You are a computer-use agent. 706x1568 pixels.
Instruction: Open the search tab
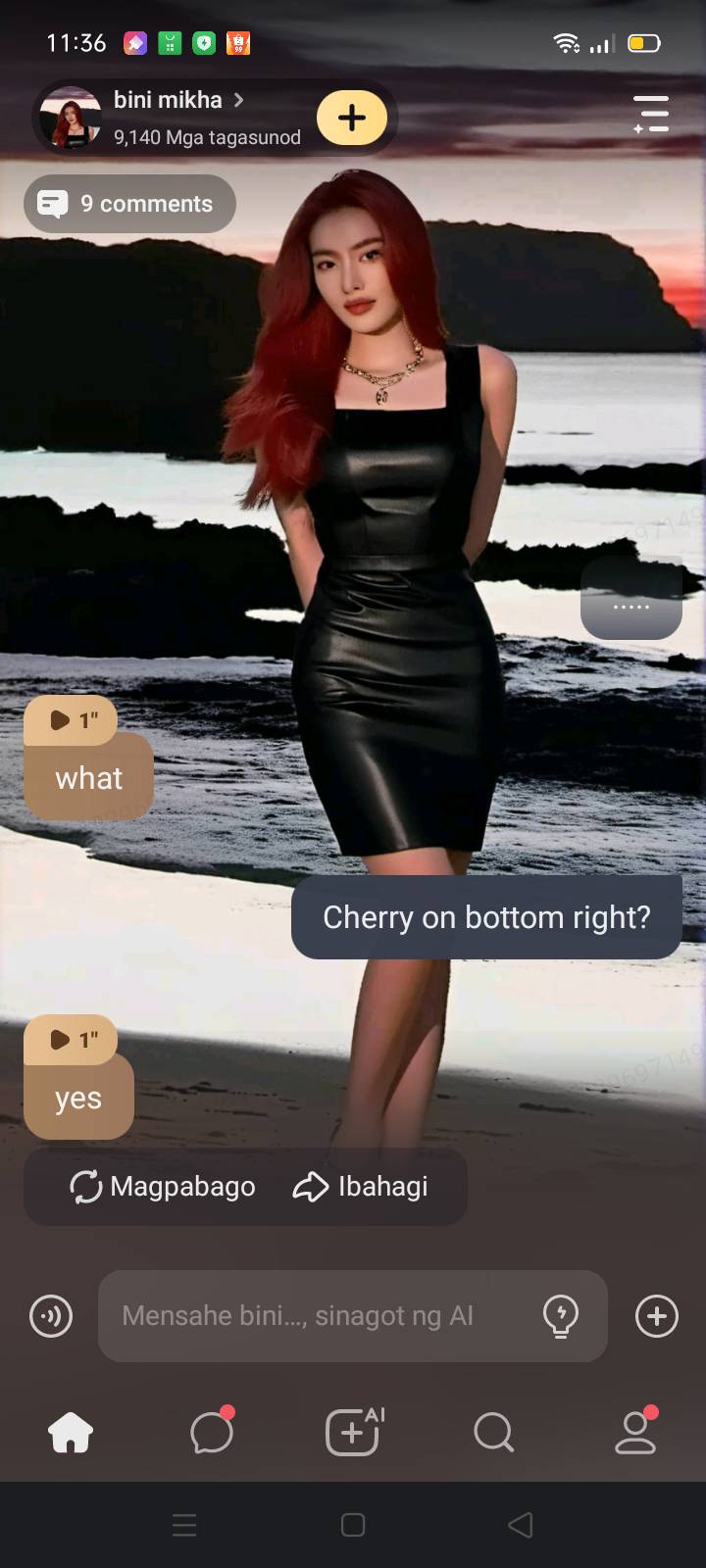tap(493, 1434)
